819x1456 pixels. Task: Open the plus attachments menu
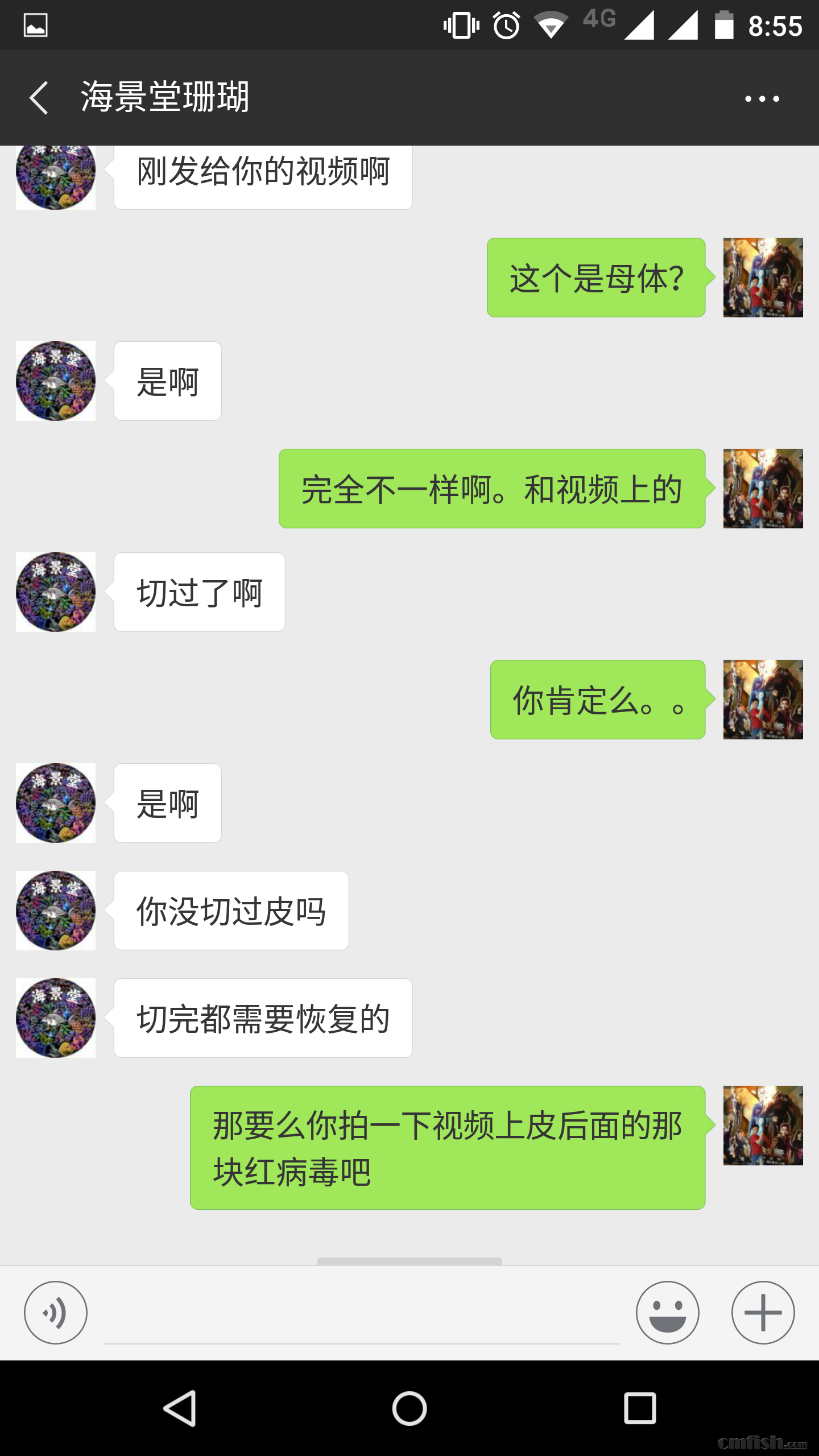tap(763, 1313)
